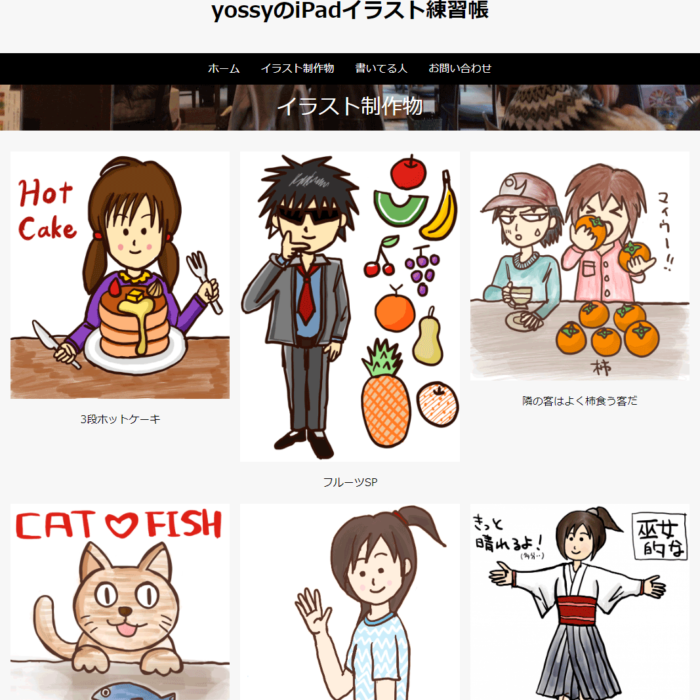Open the persimmon-eating customers illustration

coord(579,266)
